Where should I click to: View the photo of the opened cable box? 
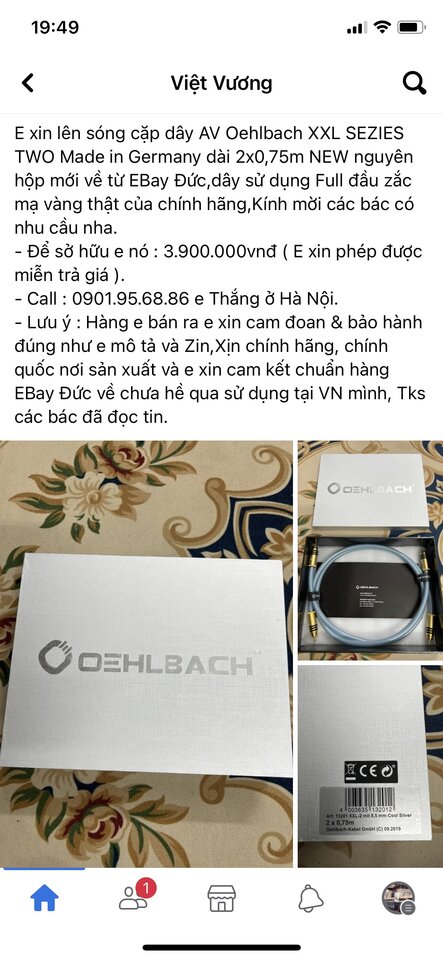(370, 550)
